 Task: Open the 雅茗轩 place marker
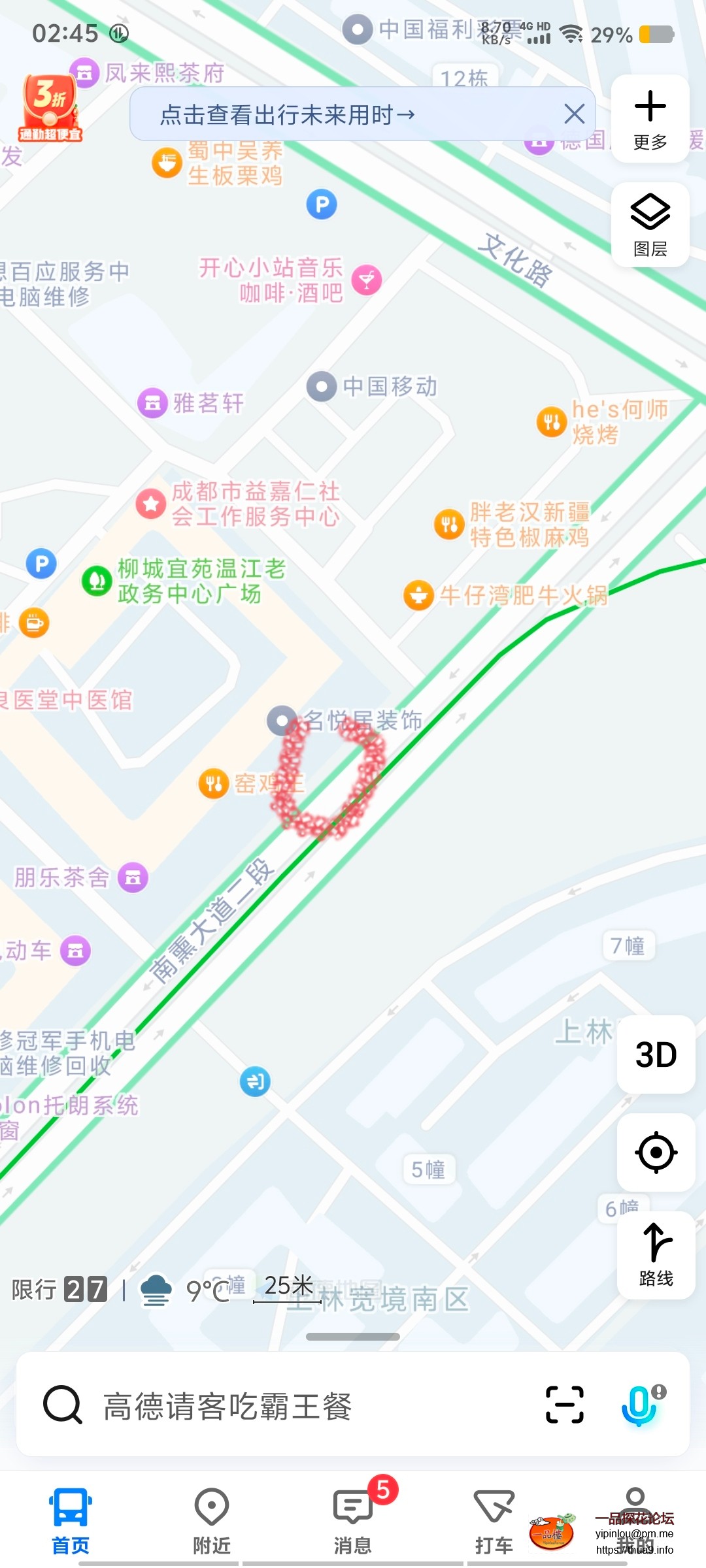click(x=152, y=403)
